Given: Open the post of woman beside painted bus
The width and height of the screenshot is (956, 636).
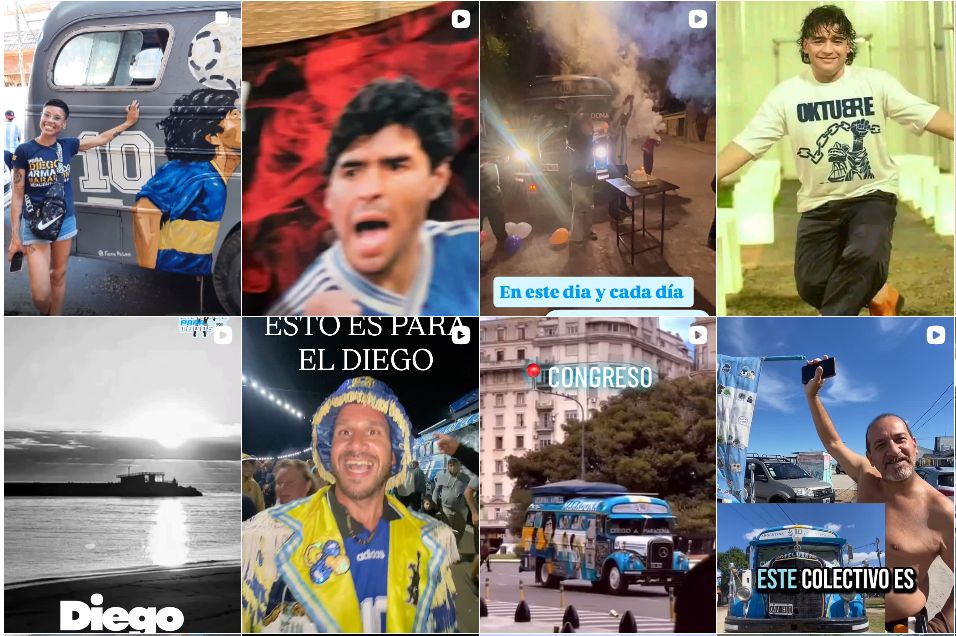Looking at the screenshot, I should [122, 158].
